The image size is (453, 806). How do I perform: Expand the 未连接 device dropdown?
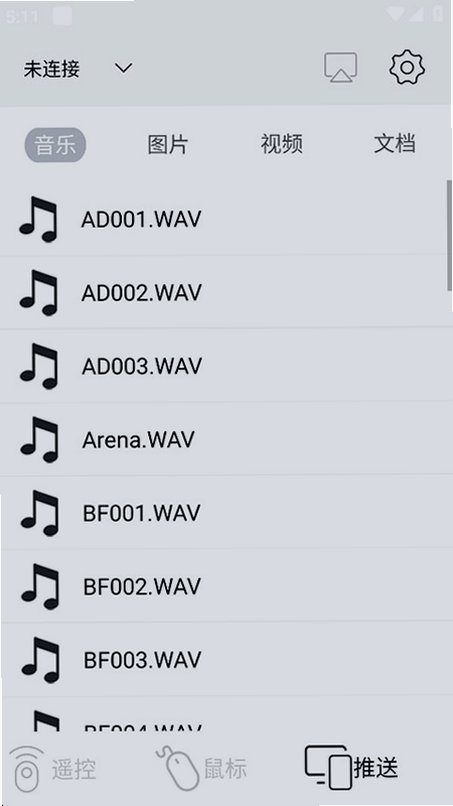[78, 68]
